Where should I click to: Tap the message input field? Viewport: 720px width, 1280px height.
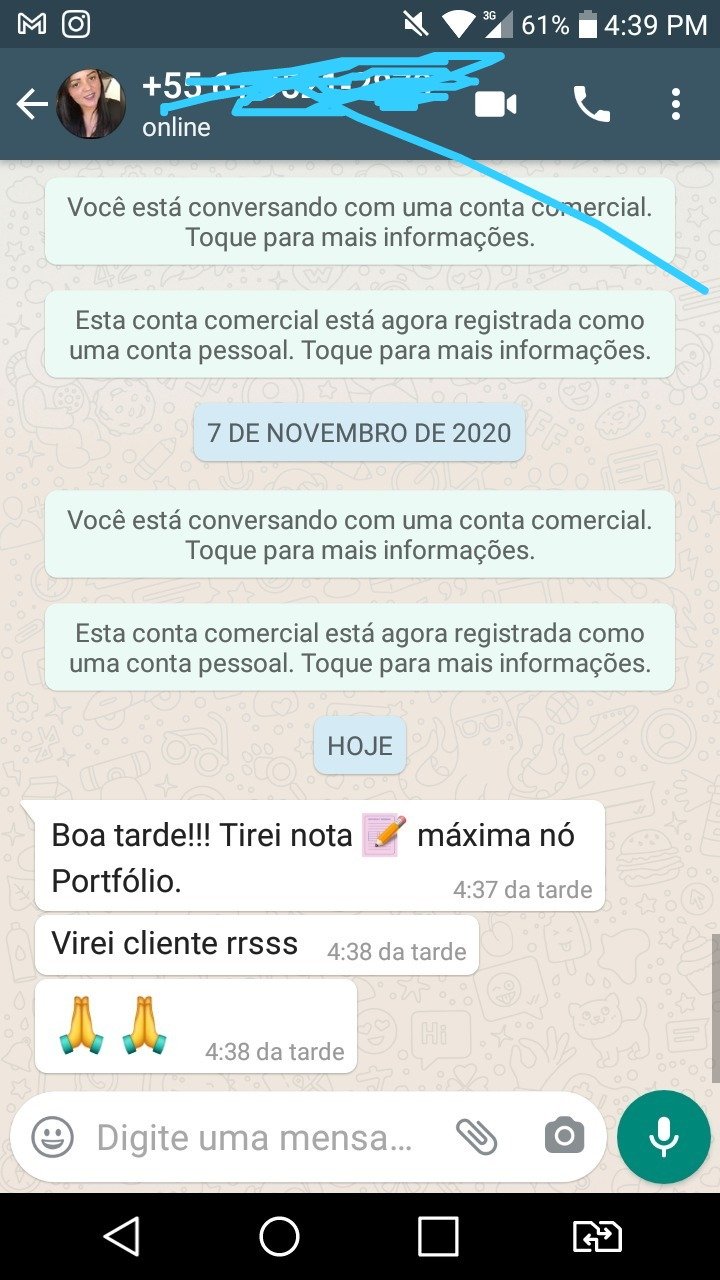coord(255,1137)
